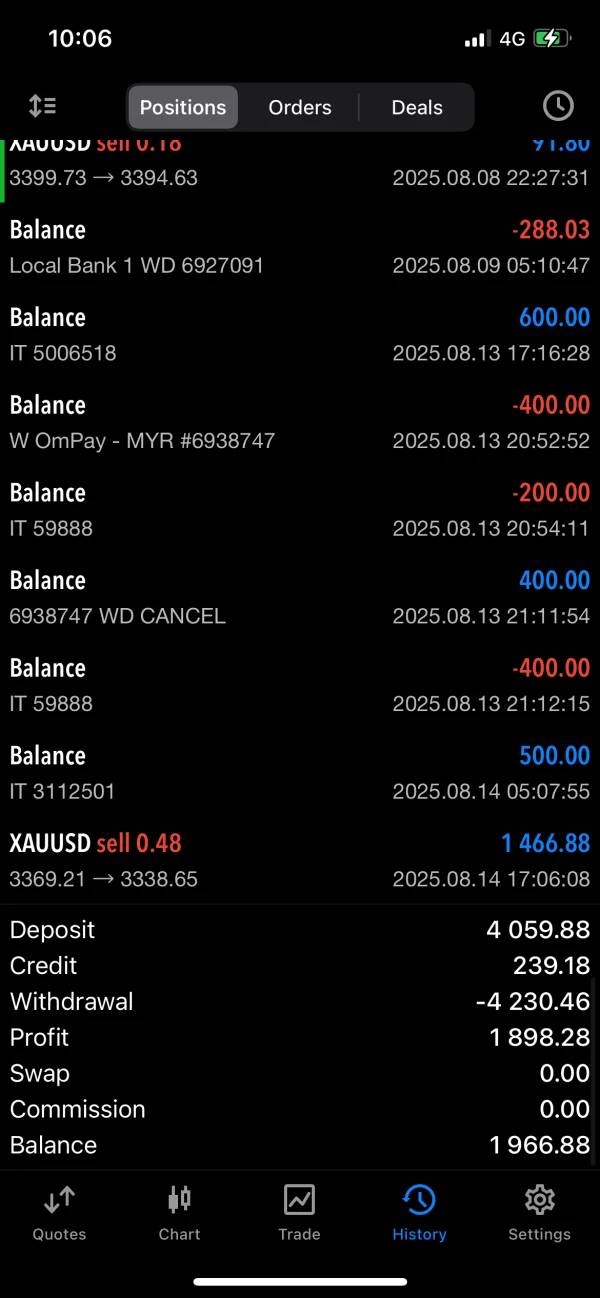Open the XAUUSD sell 0.48 position
Viewport: 600px width, 1298px height.
300,860
